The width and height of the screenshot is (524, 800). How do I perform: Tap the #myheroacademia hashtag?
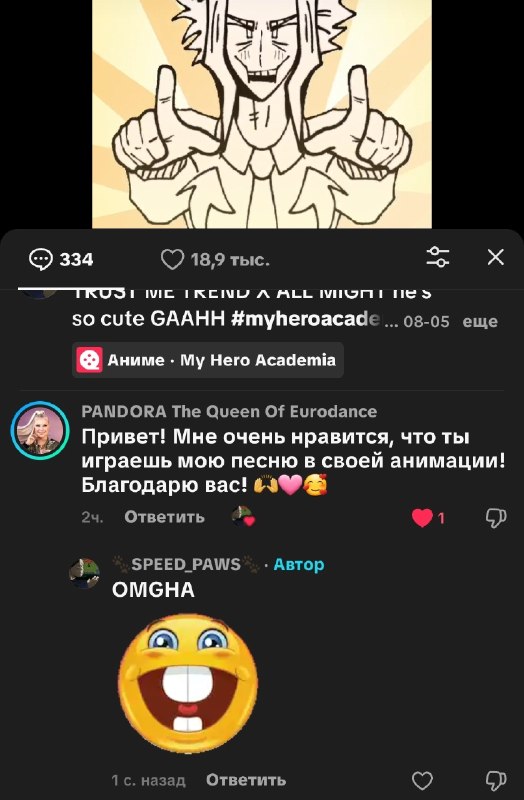pos(306,319)
